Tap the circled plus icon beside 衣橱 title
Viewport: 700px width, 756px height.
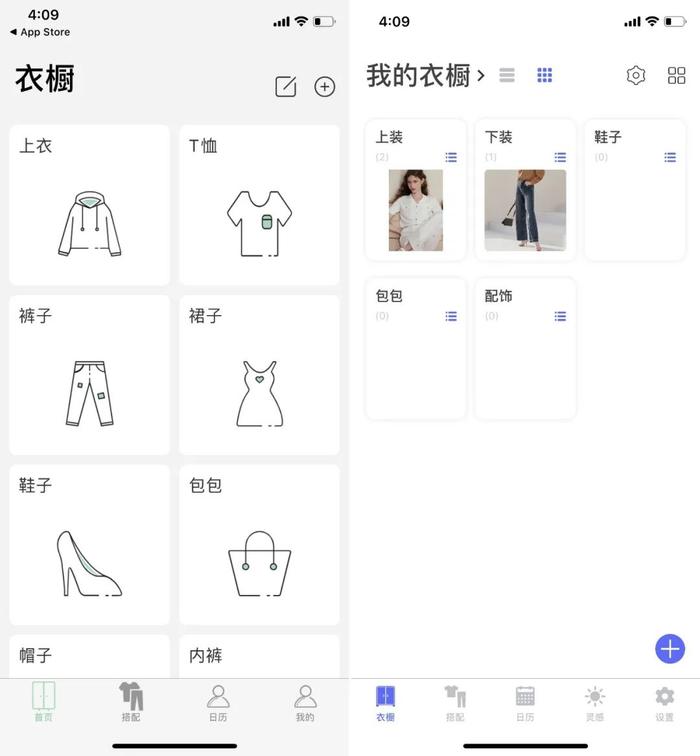coord(325,87)
